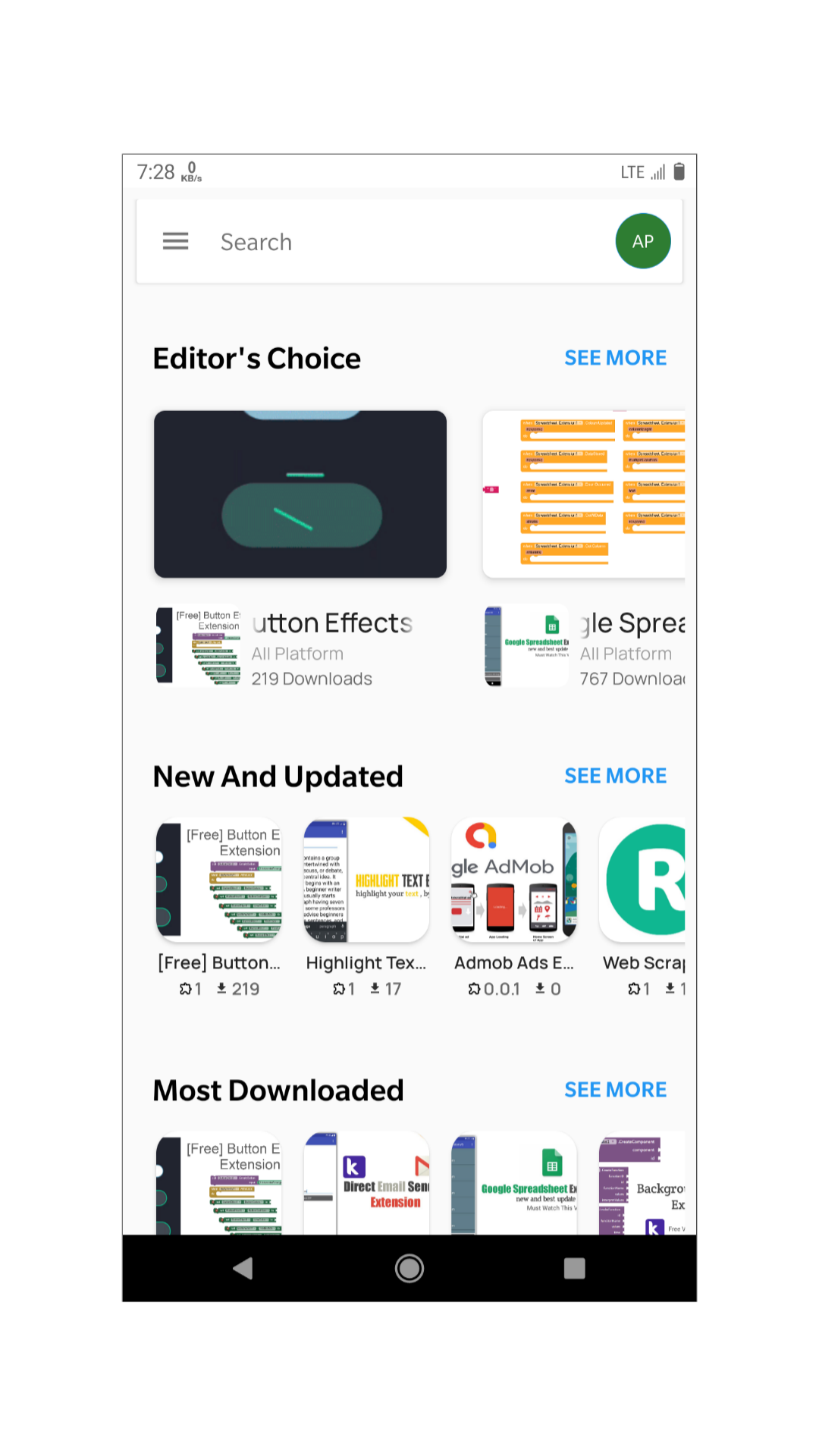This screenshot has height=1456, width=819.
Task: Go back using the system back button
Action: 243,1268
